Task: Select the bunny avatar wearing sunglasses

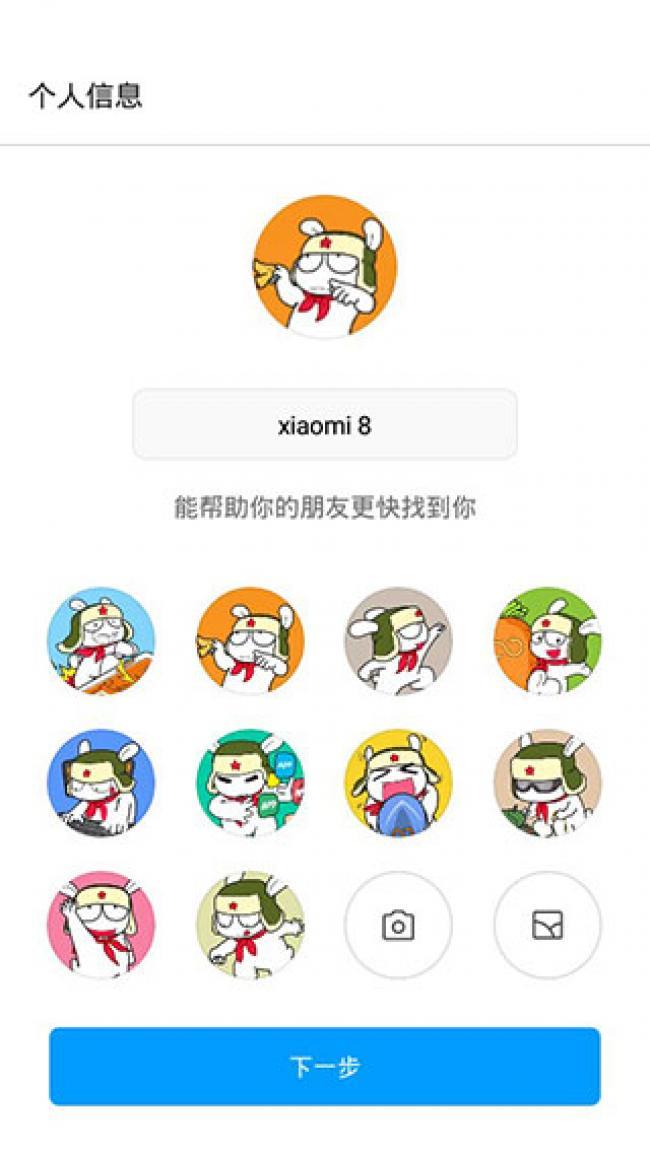Action: (547, 783)
